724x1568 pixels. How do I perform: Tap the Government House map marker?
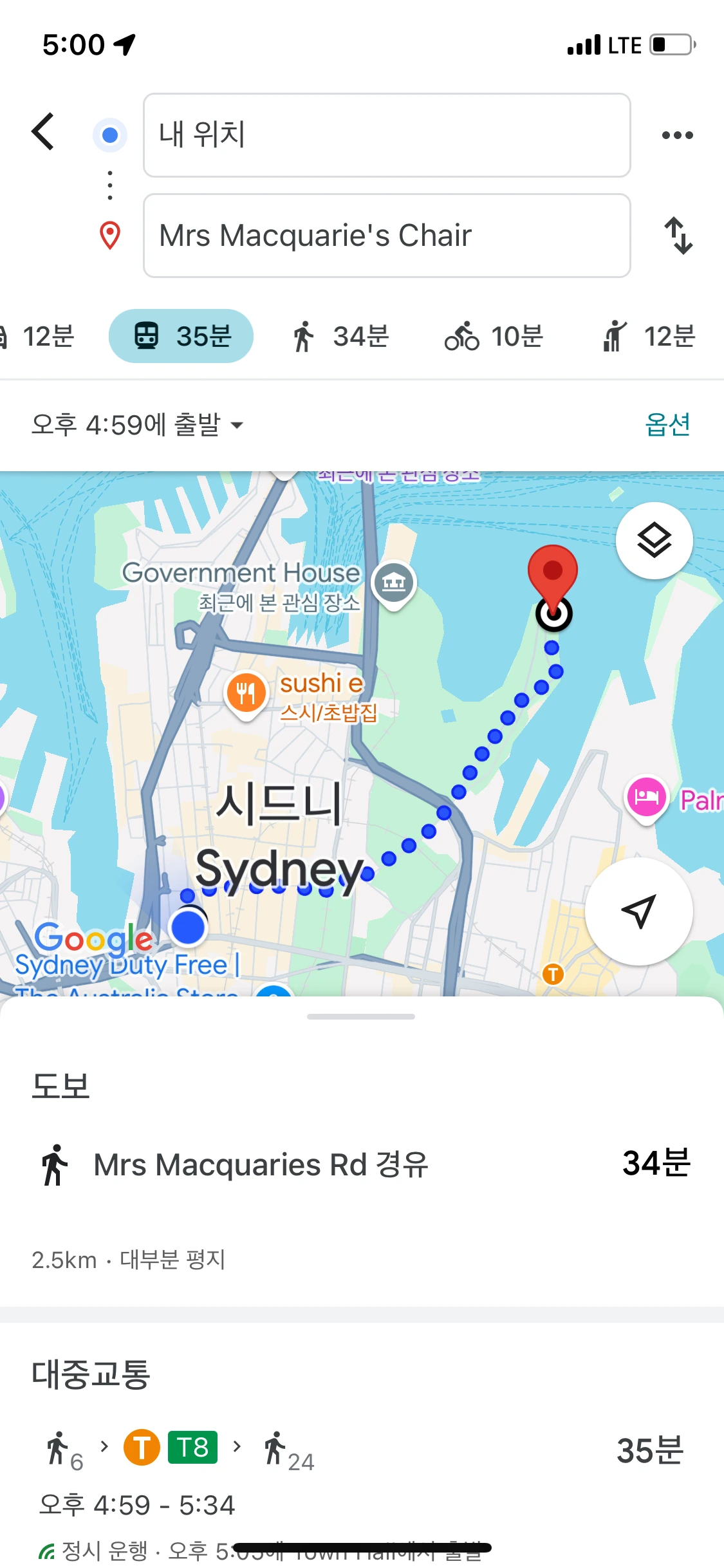click(x=394, y=583)
